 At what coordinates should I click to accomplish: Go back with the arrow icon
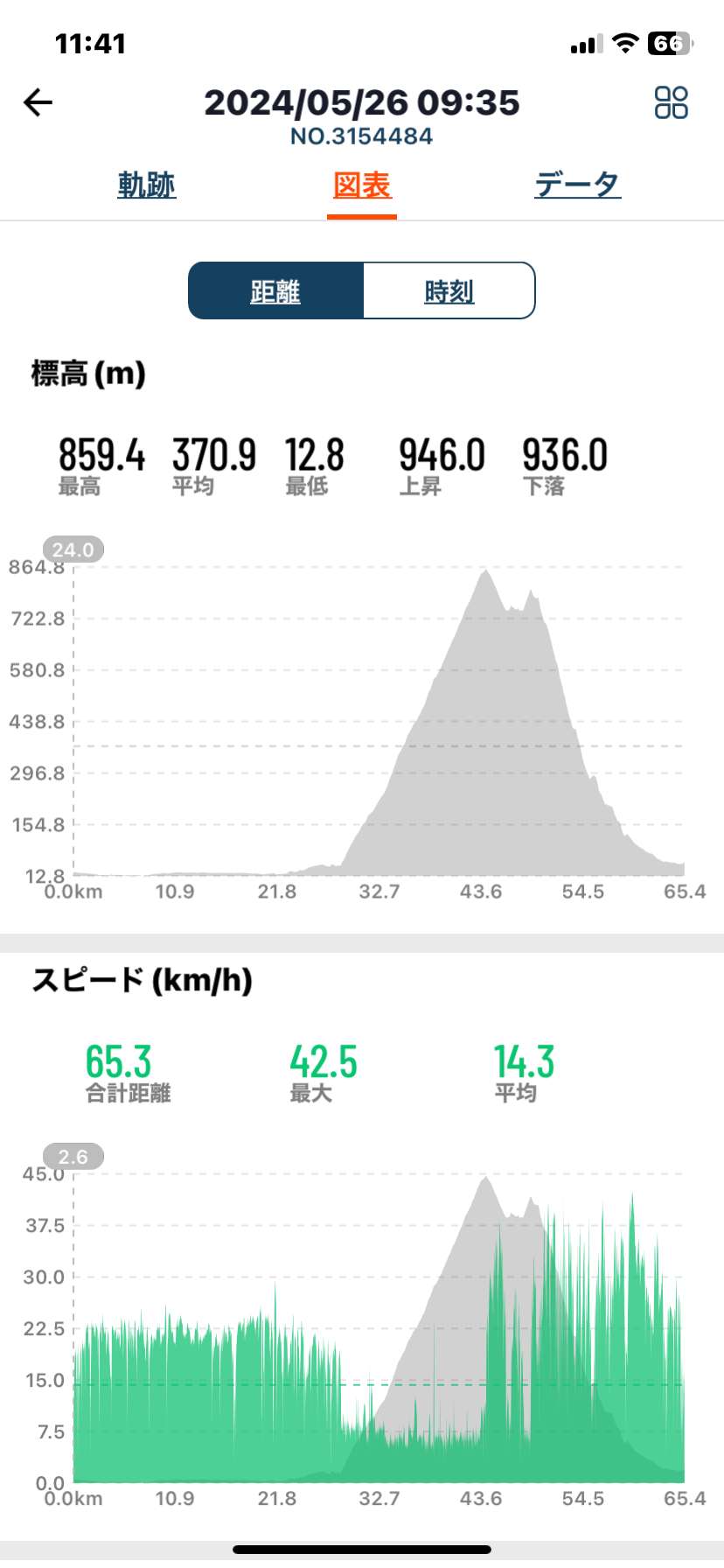tap(38, 103)
